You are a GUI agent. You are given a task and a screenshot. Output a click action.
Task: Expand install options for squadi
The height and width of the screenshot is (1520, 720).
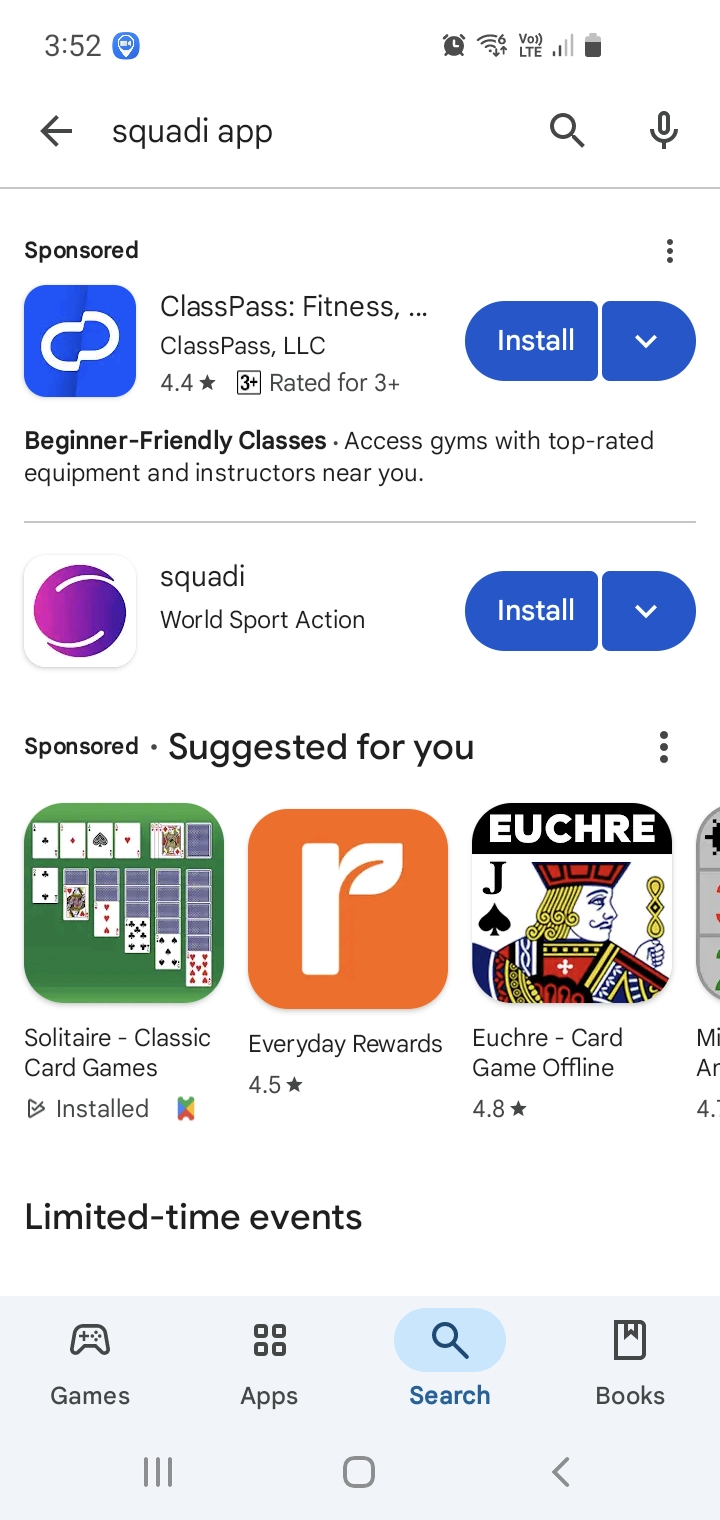click(x=647, y=611)
